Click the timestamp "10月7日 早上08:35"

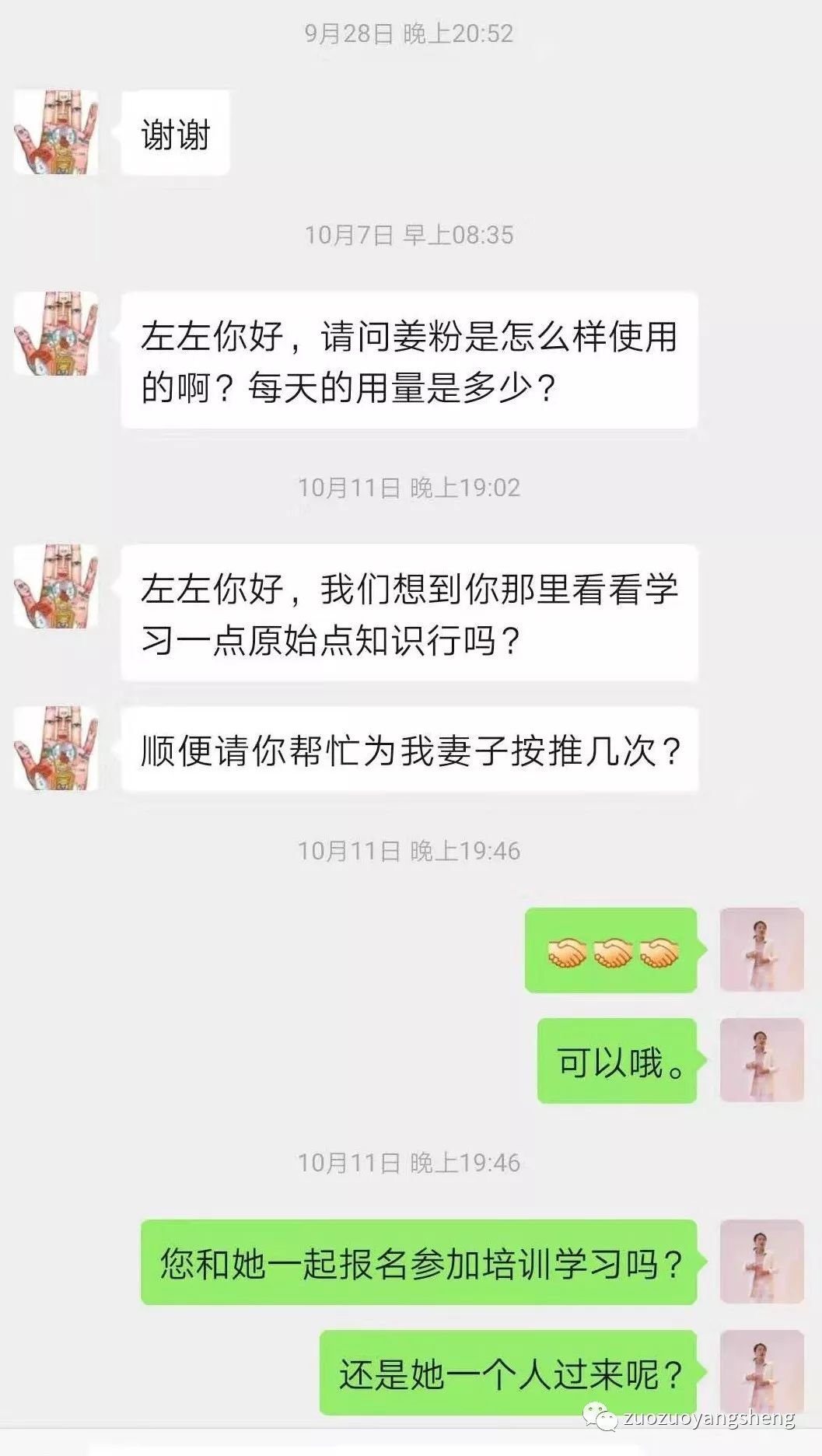point(411,236)
